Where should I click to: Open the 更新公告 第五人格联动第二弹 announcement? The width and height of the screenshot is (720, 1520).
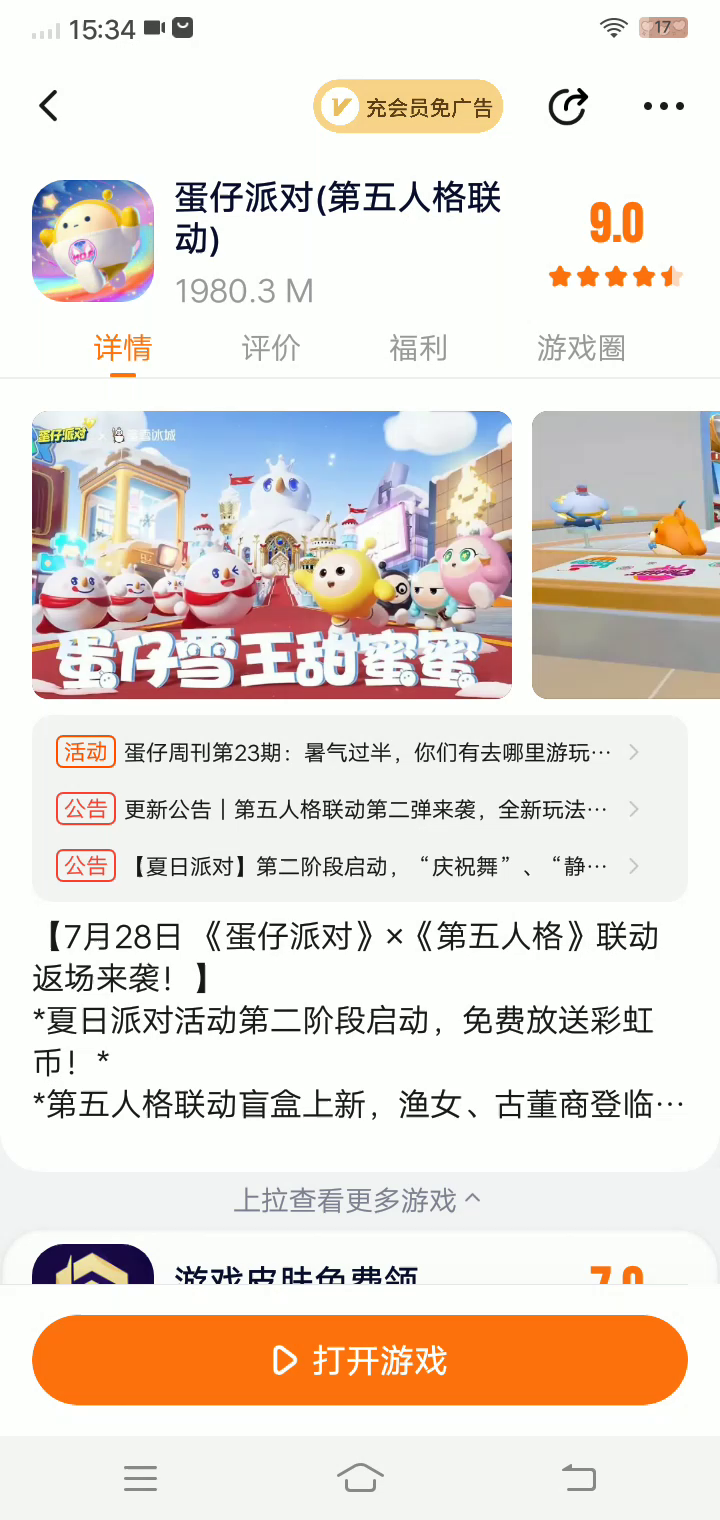(x=360, y=810)
